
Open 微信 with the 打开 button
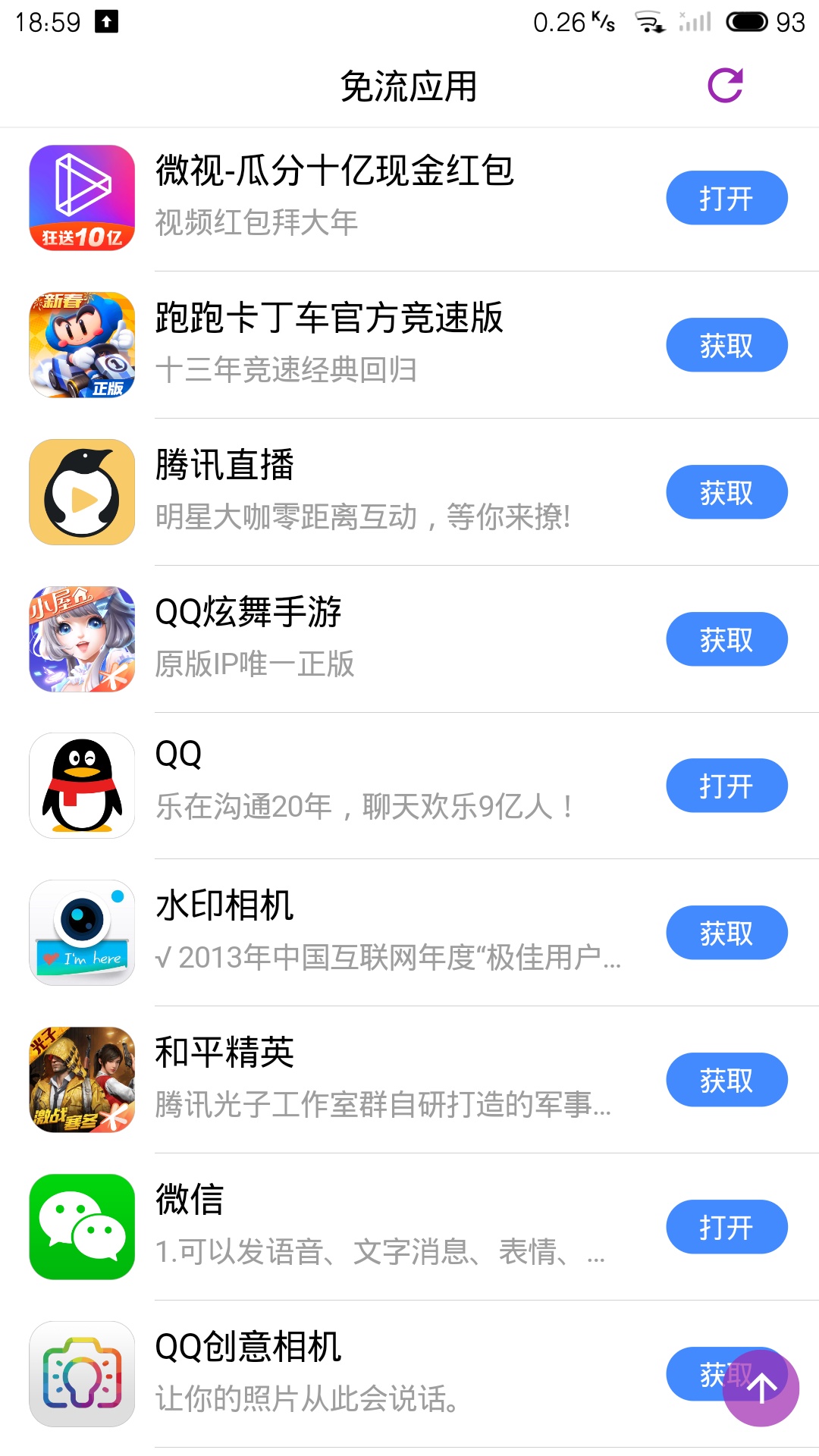726,1228
